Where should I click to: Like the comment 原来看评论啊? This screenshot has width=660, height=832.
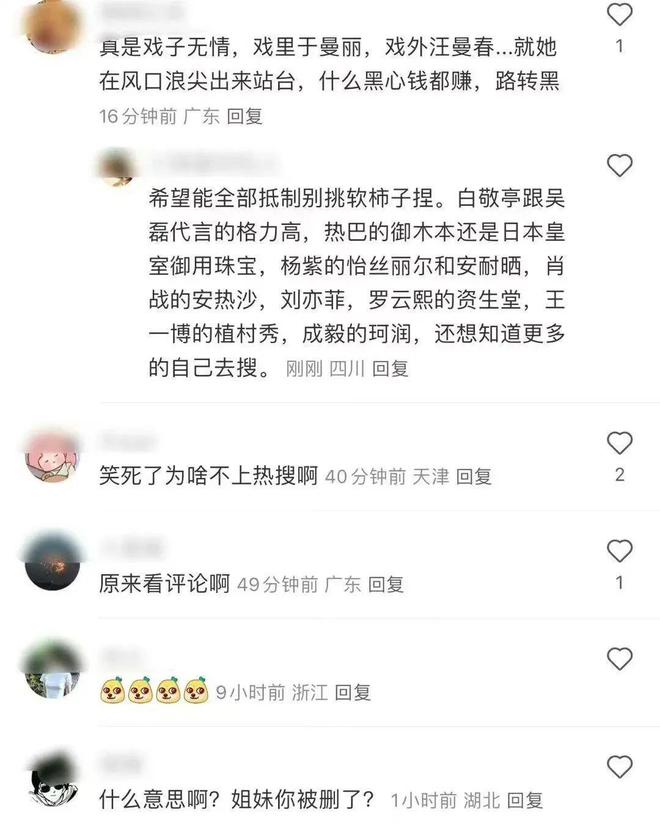click(620, 550)
